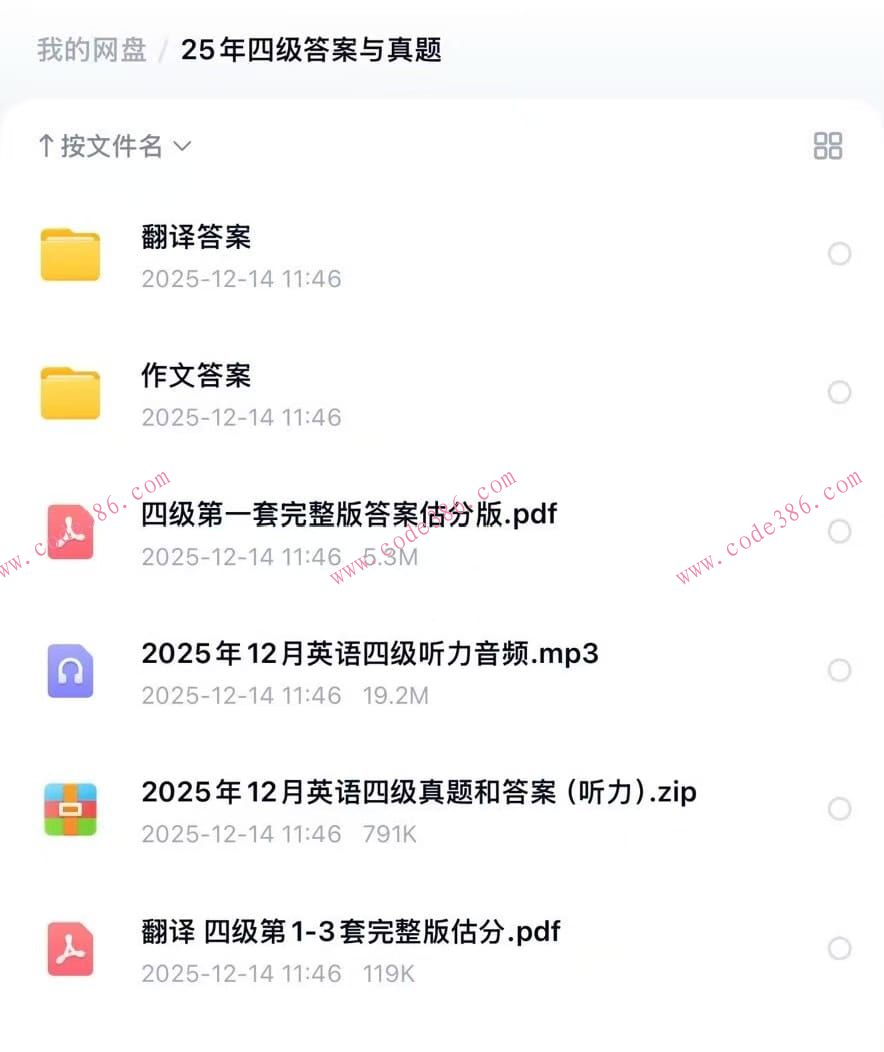
Task: Click the zip archive icon of 真题和答案(听力)
Action: 70,809
